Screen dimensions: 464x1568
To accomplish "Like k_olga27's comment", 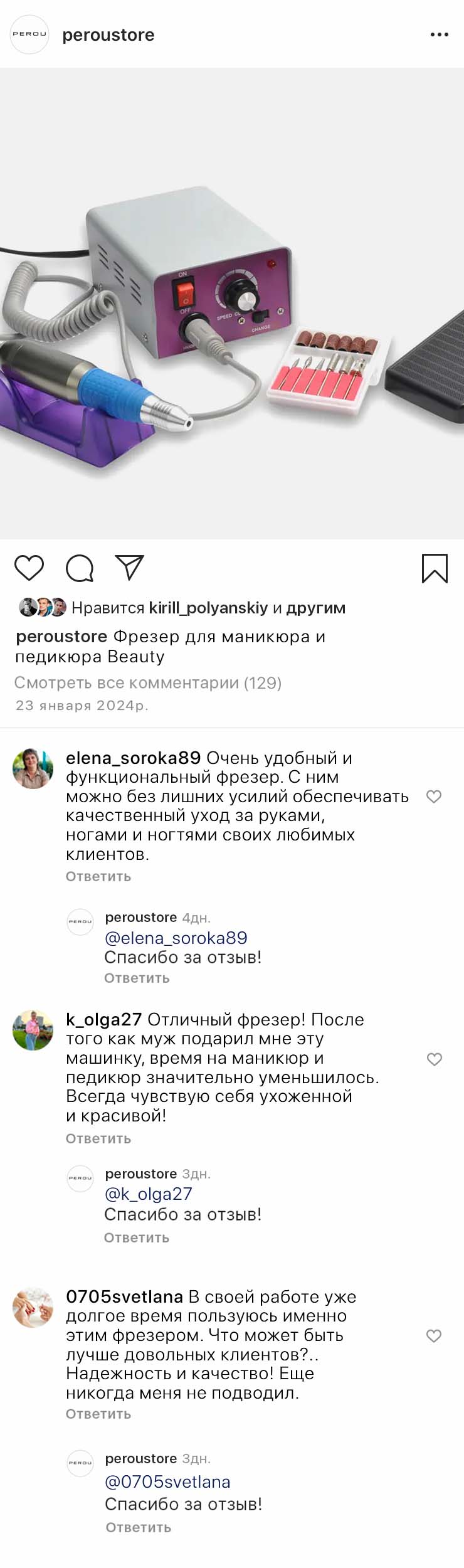I will [434, 1059].
